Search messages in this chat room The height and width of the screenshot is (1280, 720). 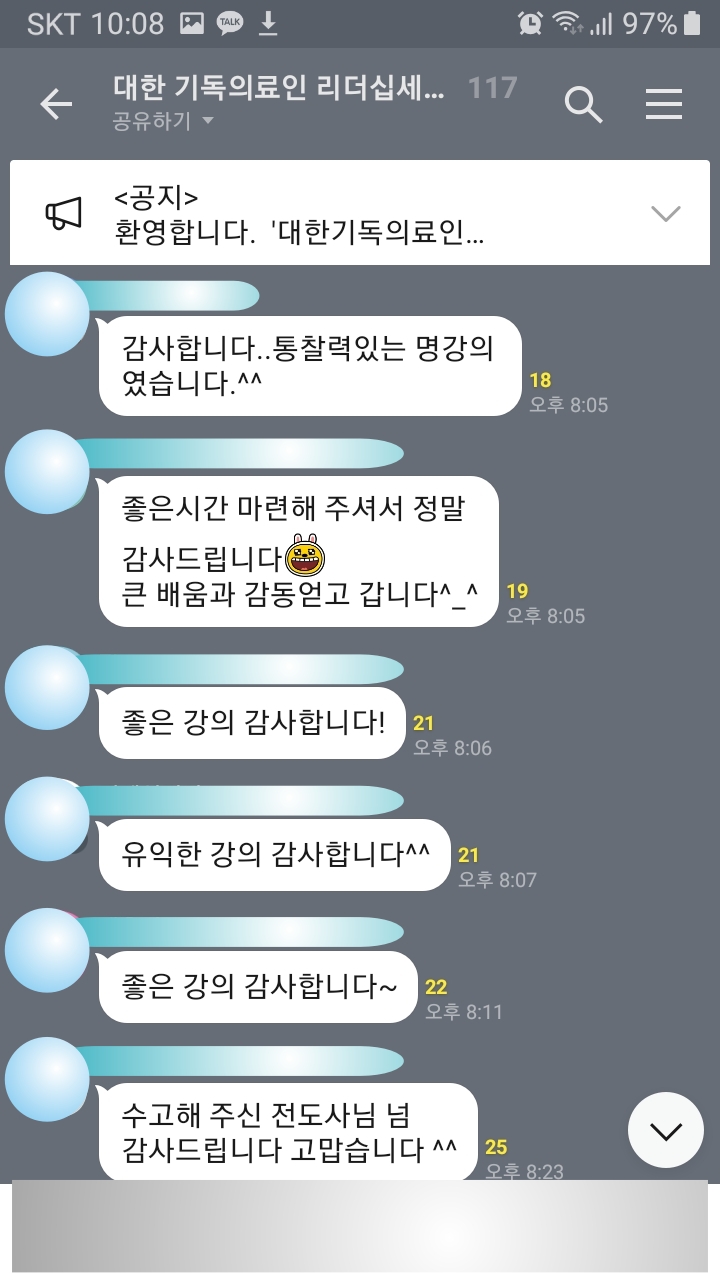(x=583, y=104)
